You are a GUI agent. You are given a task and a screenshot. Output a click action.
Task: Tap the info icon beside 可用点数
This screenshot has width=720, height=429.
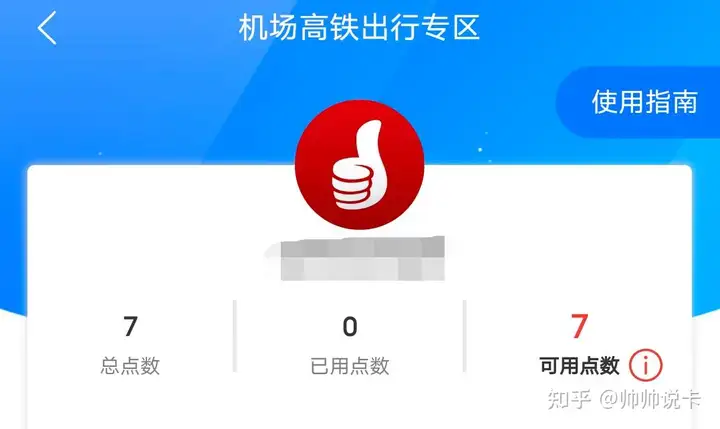pyautogui.click(x=646, y=365)
